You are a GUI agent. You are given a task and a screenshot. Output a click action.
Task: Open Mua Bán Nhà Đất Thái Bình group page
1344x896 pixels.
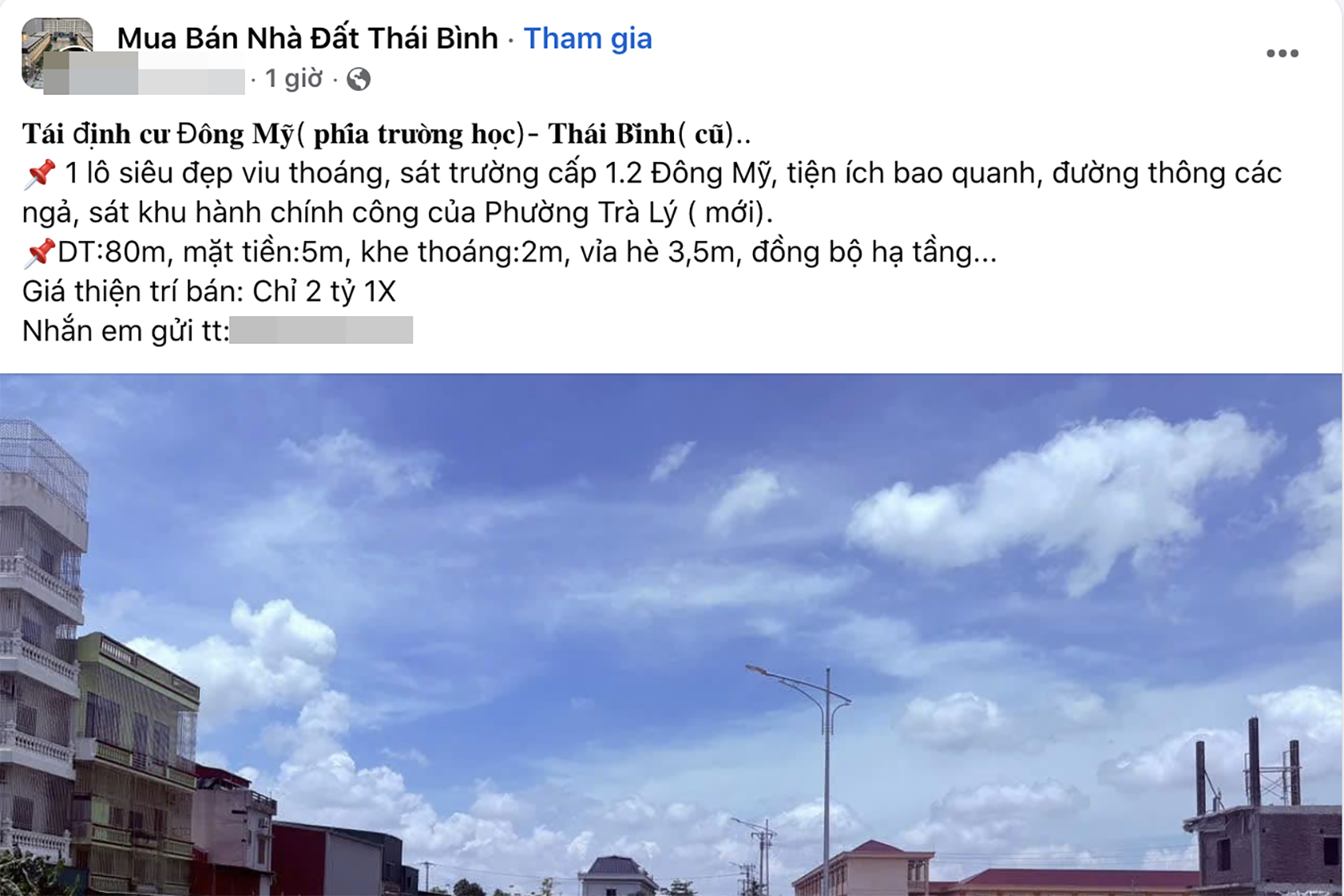click(x=307, y=38)
